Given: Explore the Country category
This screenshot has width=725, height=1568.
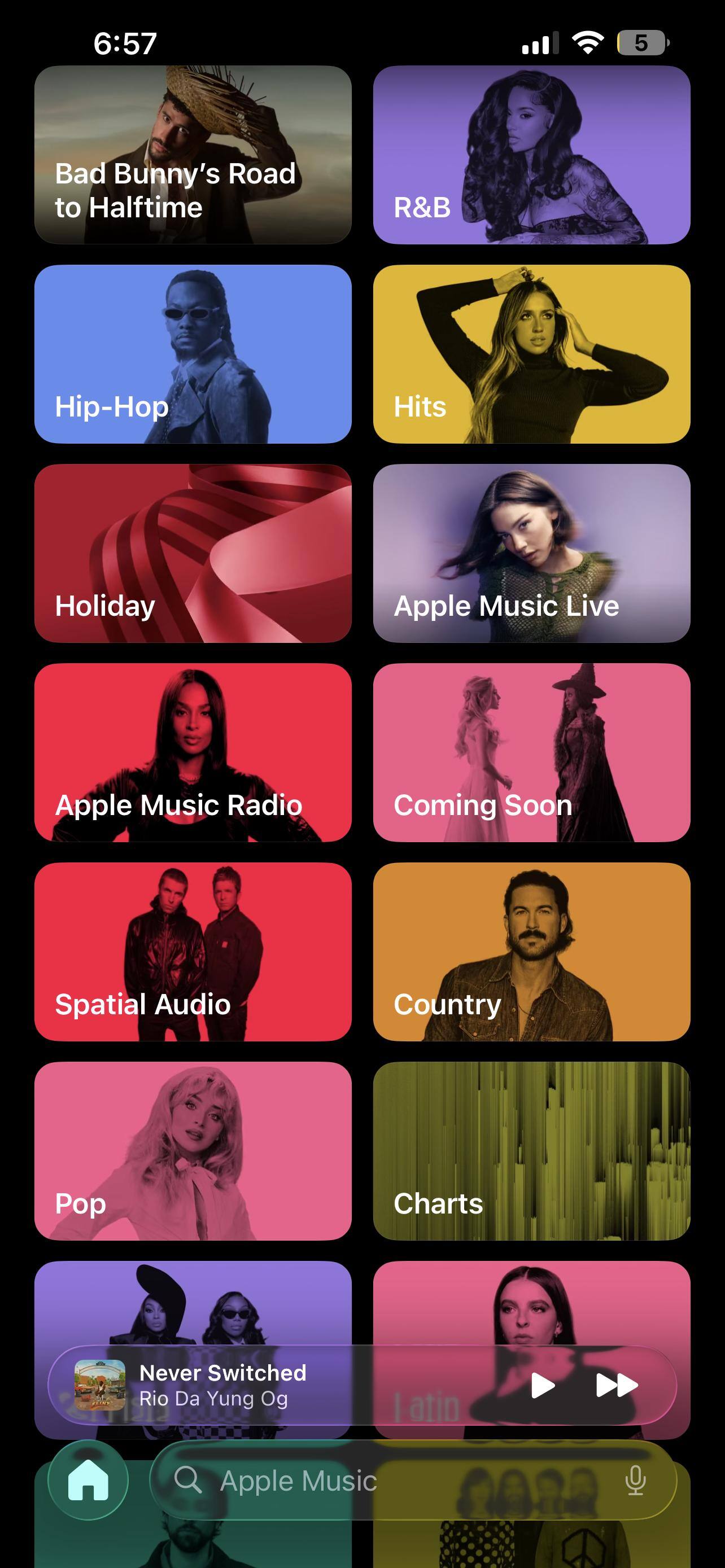Looking at the screenshot, I should pos(531,952).
